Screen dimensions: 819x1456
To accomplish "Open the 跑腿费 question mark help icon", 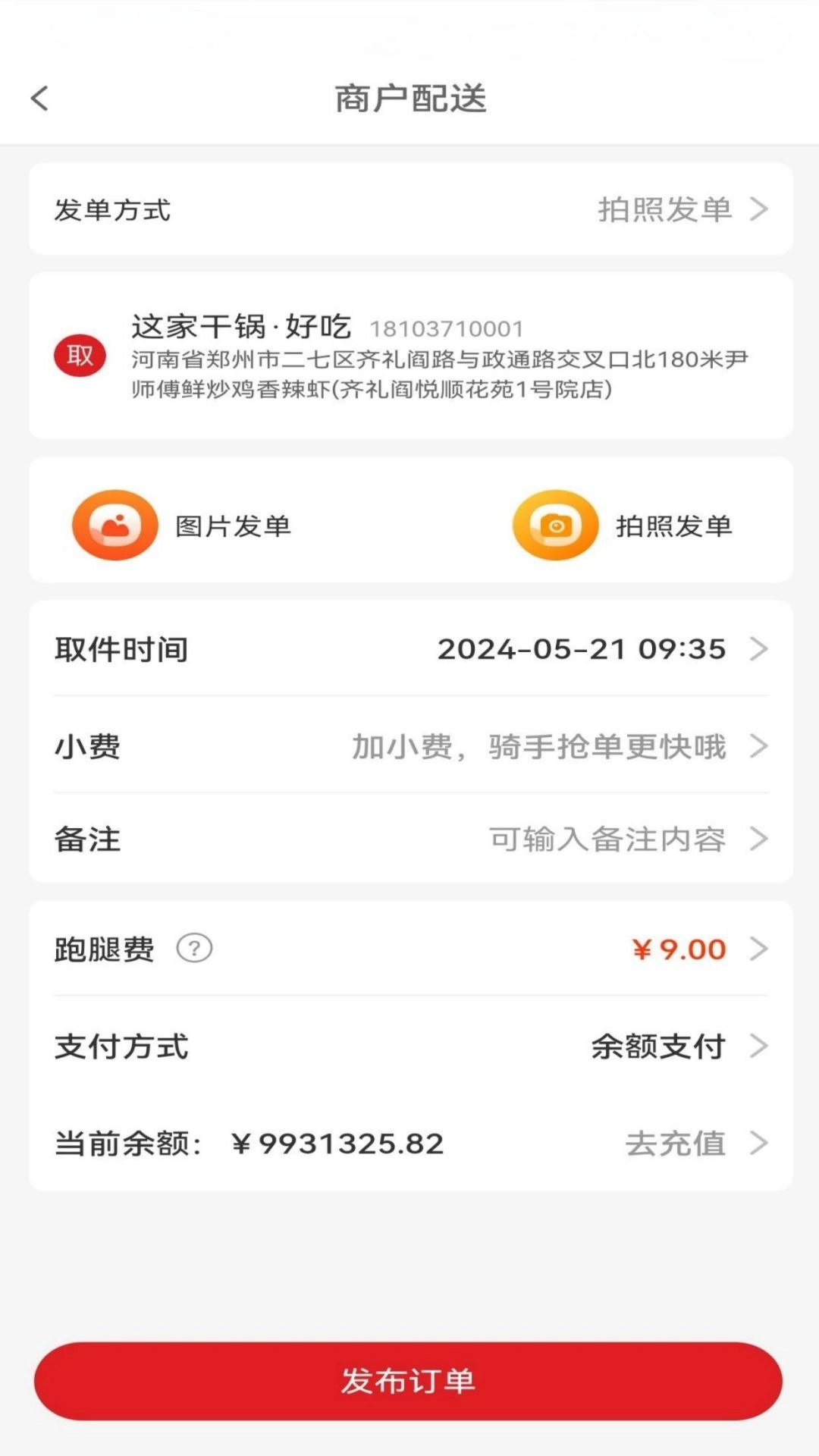I will coord(194,948).
